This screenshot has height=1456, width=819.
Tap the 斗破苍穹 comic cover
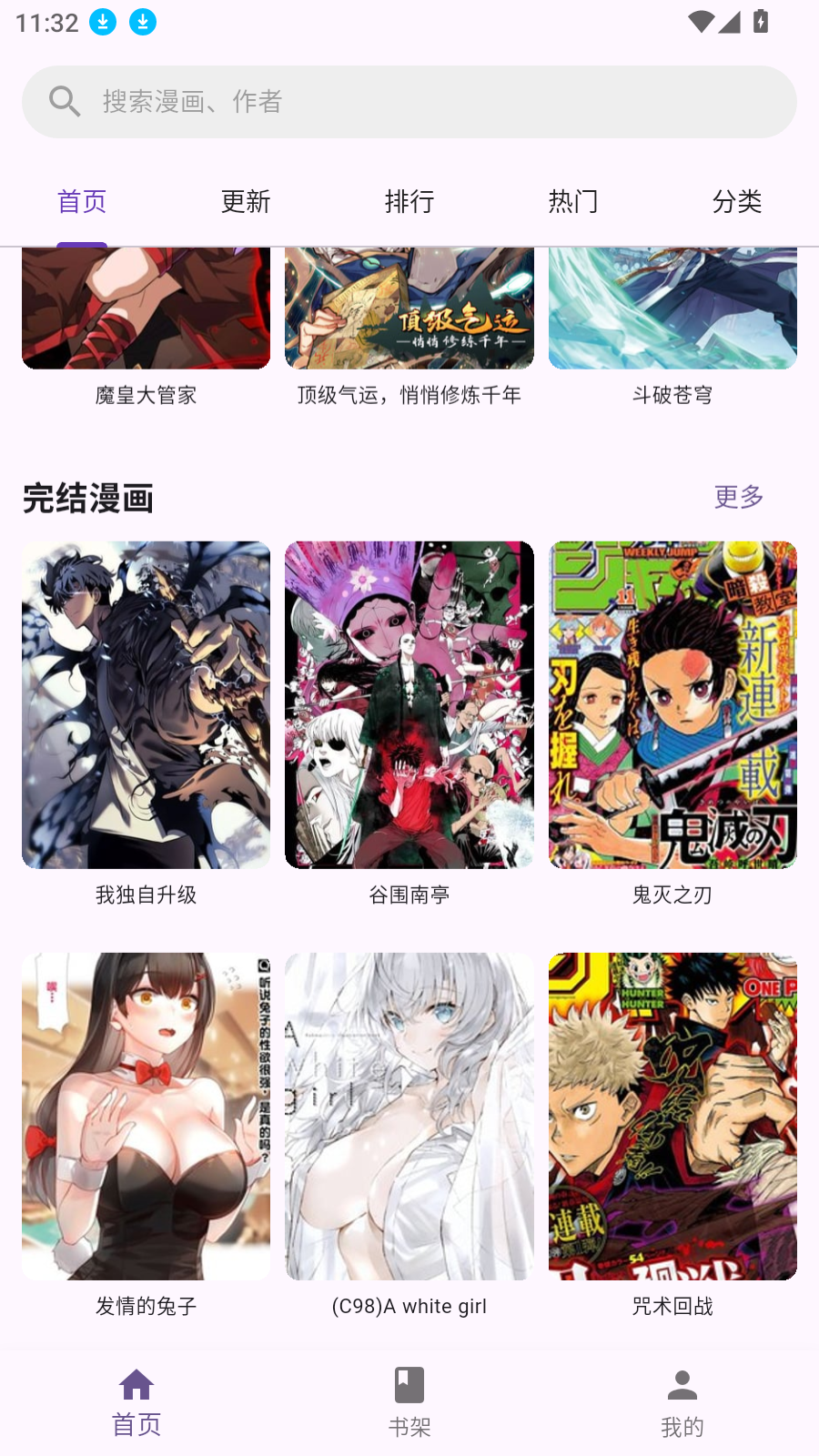672,308
